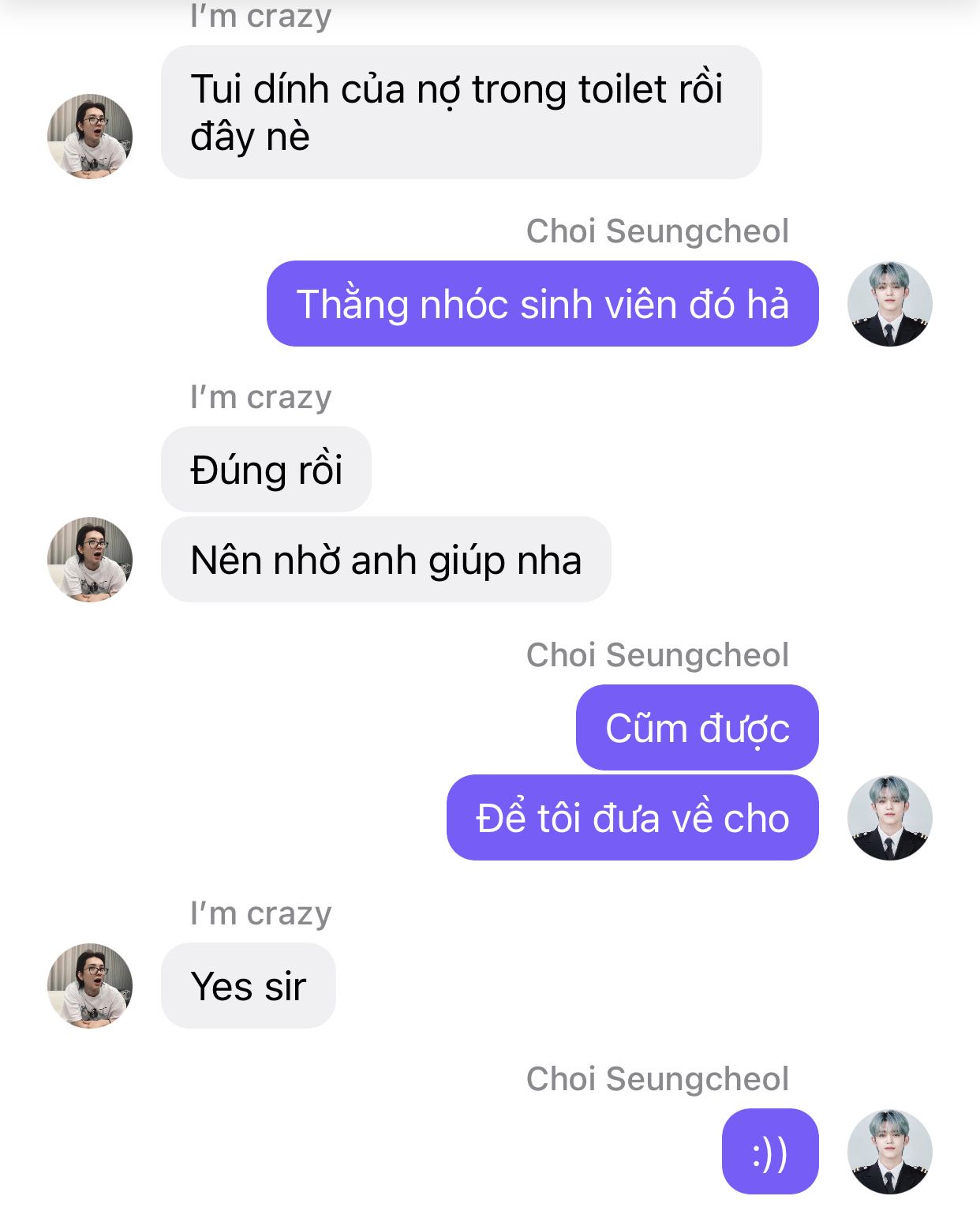Open Choi Seungcheol's avatar beside "Để tôi đưa về cho"

[889, 818]
